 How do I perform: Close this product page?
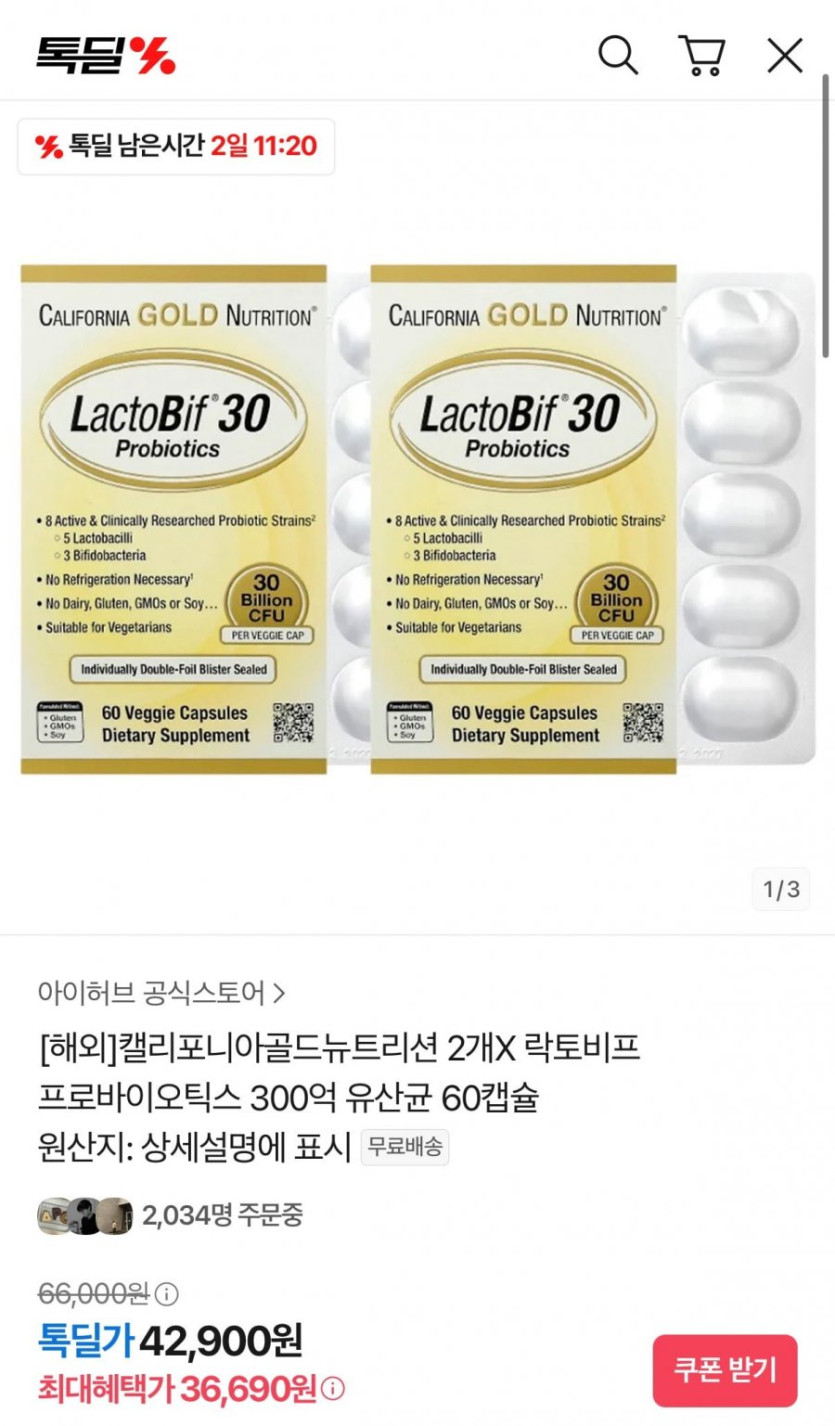click(x=785, y=55)
